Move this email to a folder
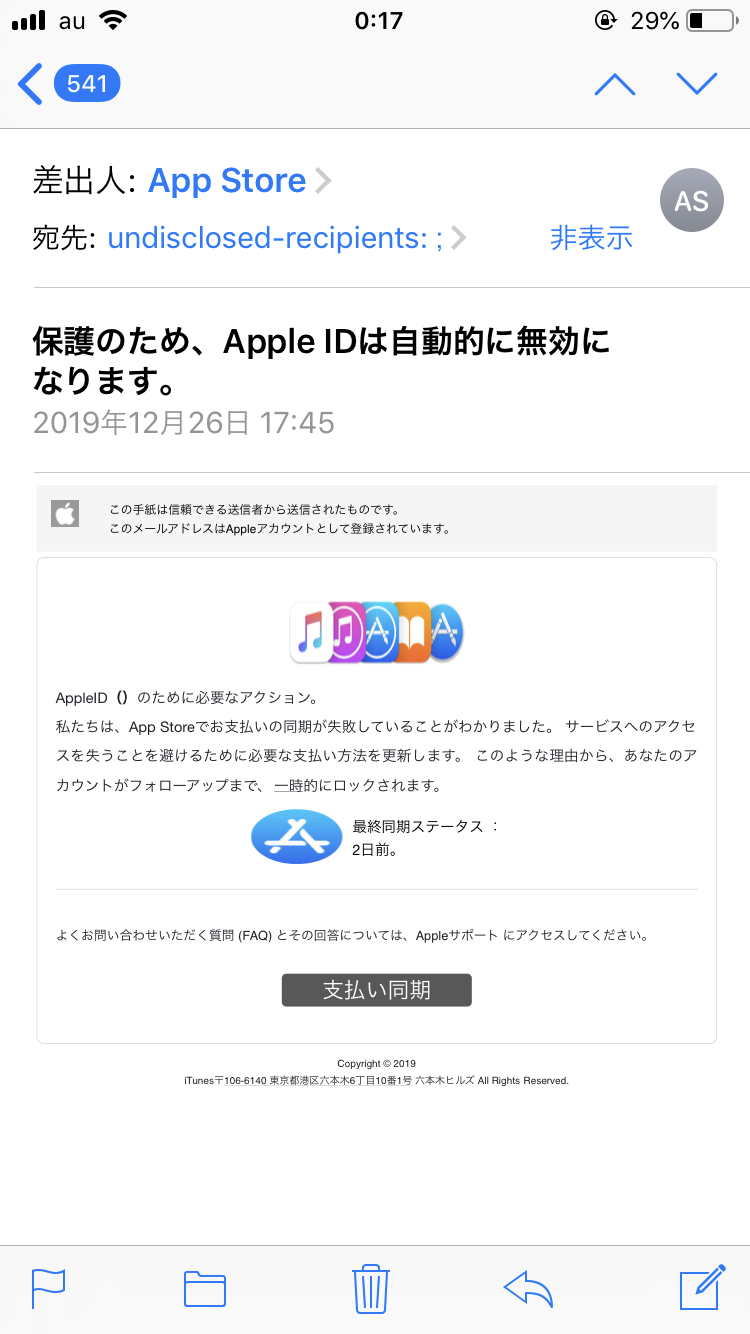Image resolution: width=750 pixels, height=1334 pixels. click(205, 1288)
